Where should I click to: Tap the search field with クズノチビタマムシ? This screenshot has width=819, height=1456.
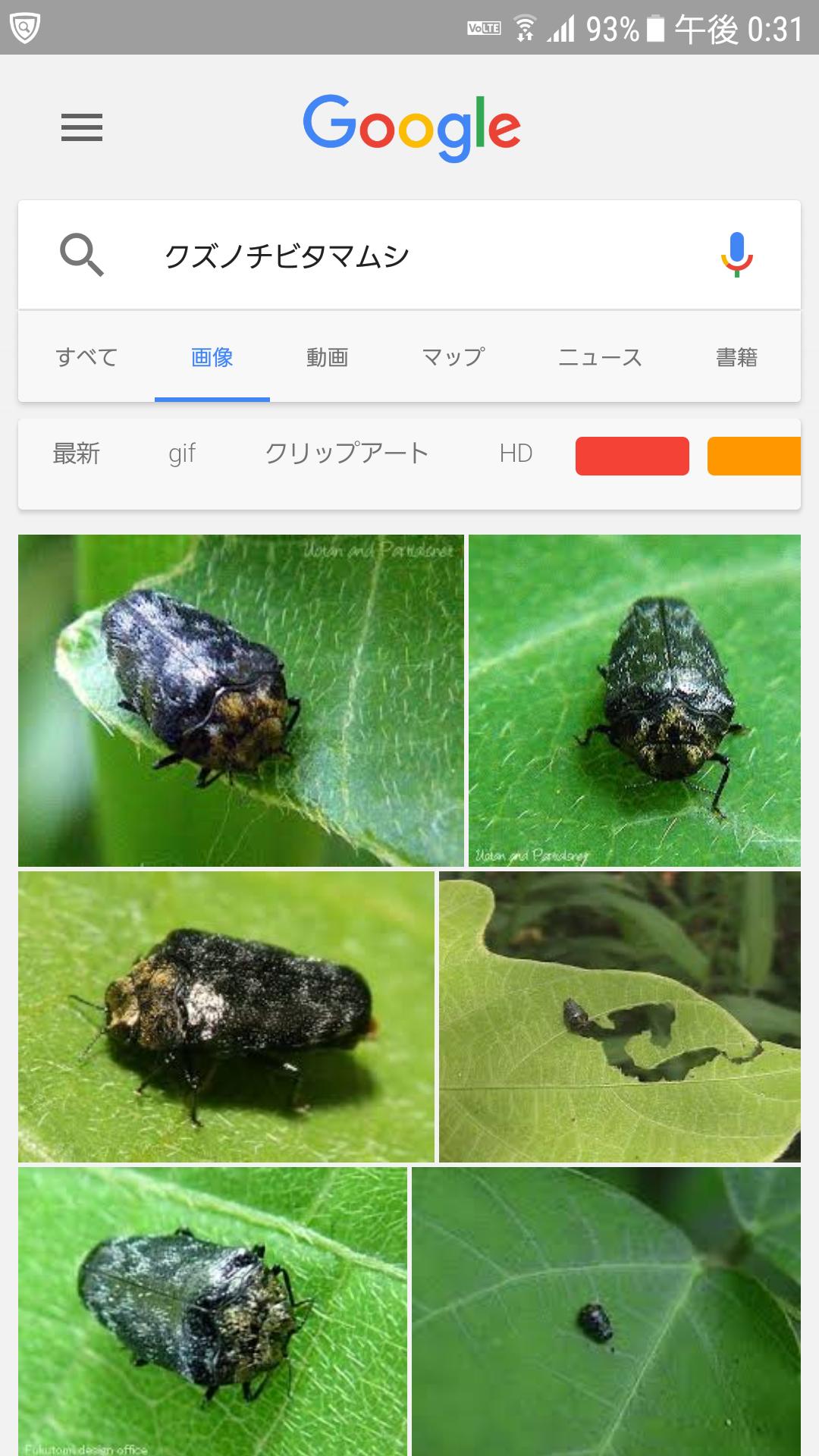[x=409, y=255]
